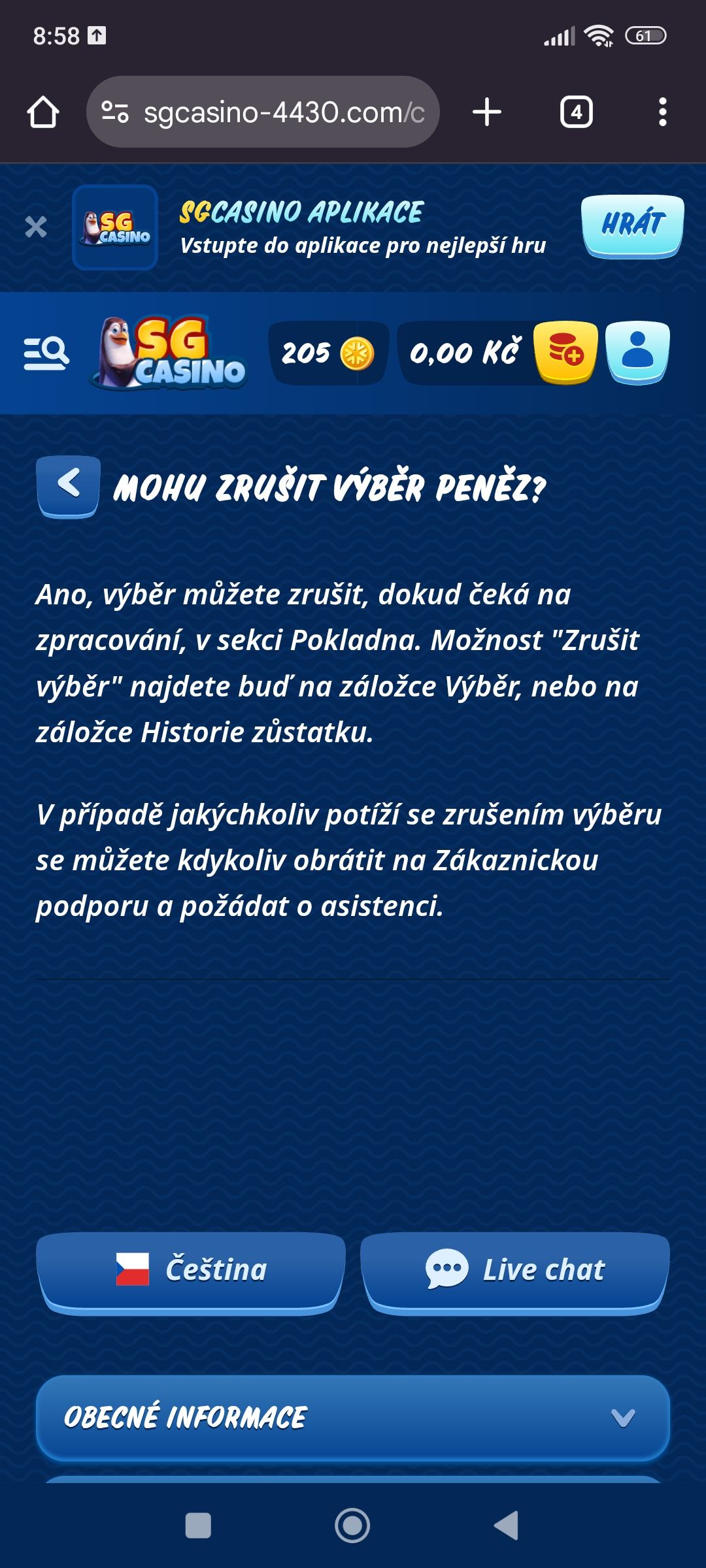Open the browser overflow menu

(662, 112)
